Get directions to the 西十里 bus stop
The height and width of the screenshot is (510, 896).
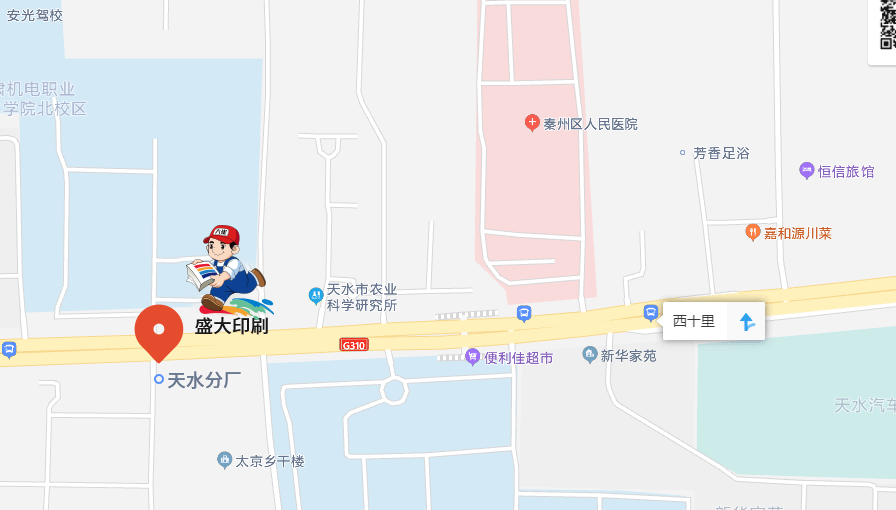point(746,322)
